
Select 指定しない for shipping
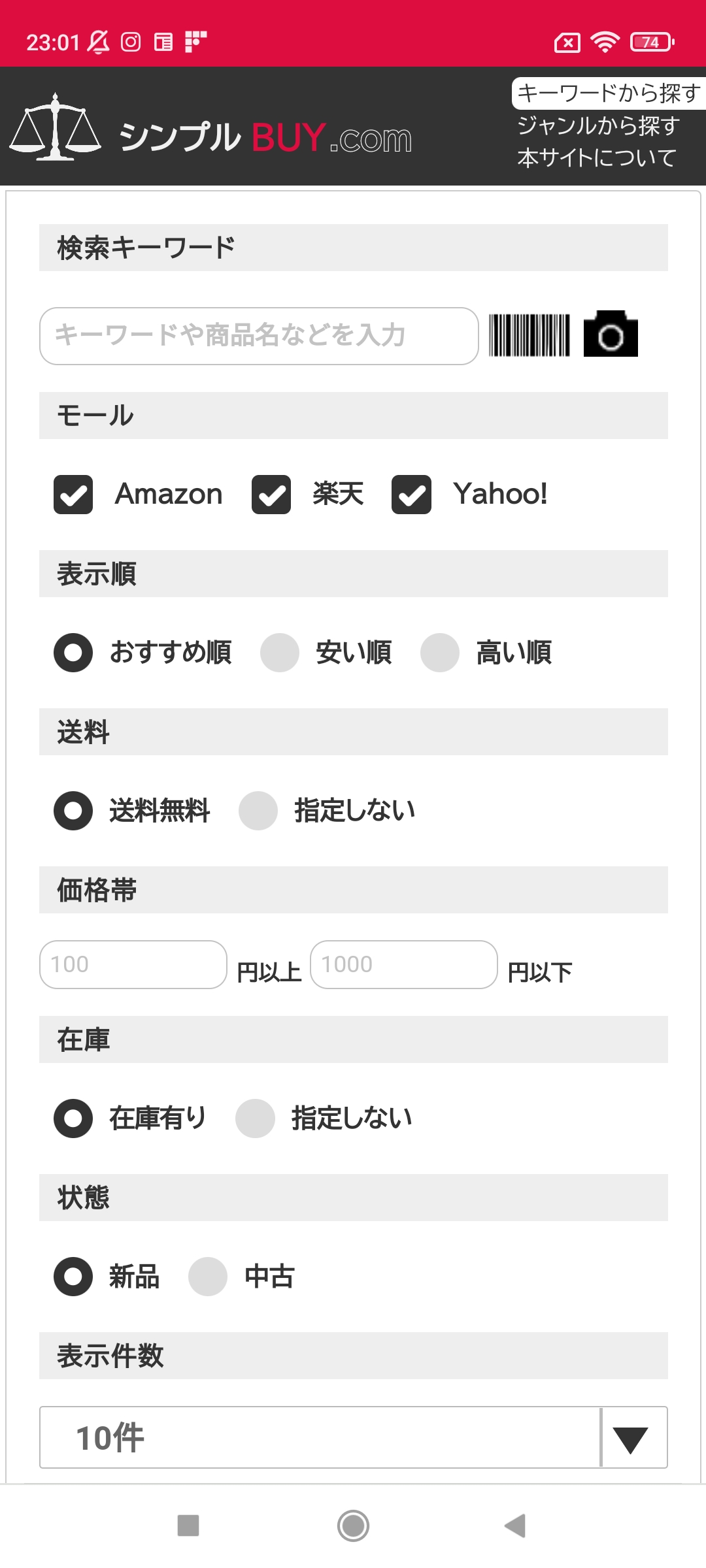257,811
